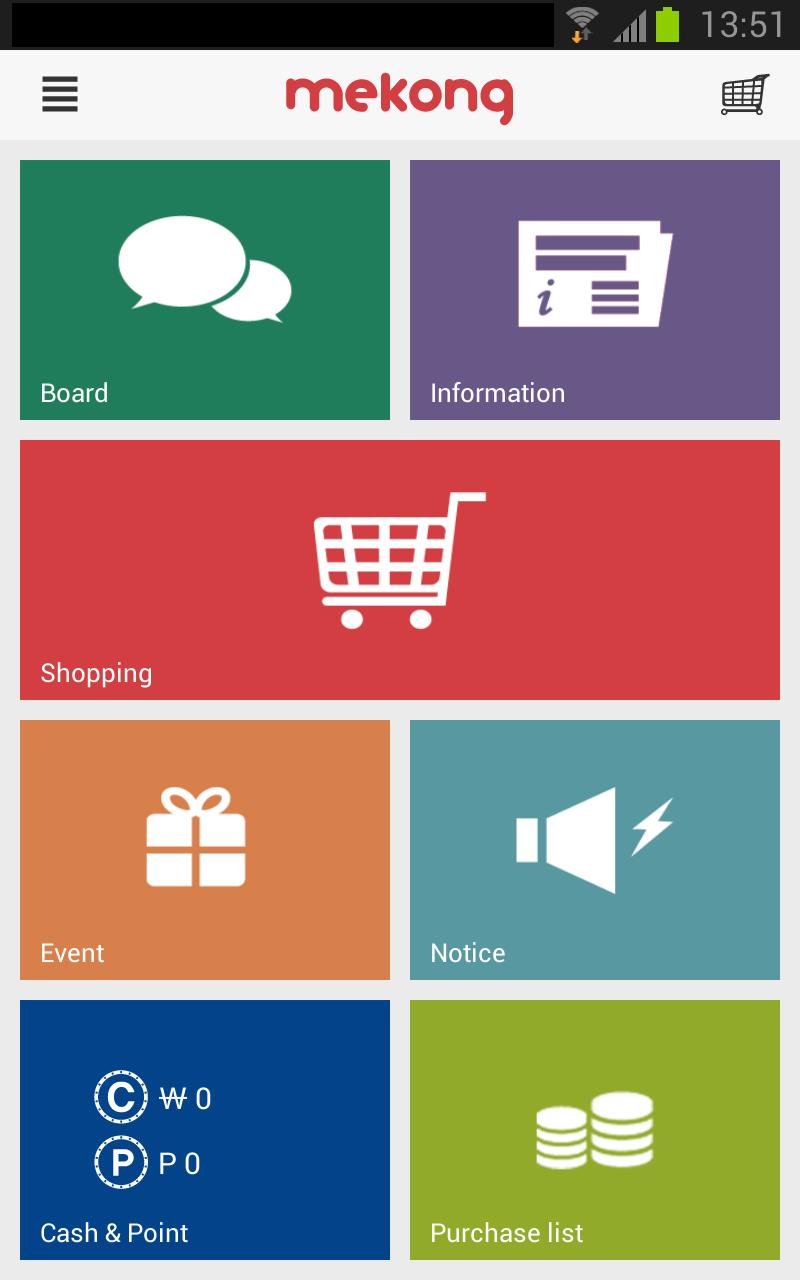Go to the Shopping tile
This screenshot has width=800, height=1280.
(400, 570)
